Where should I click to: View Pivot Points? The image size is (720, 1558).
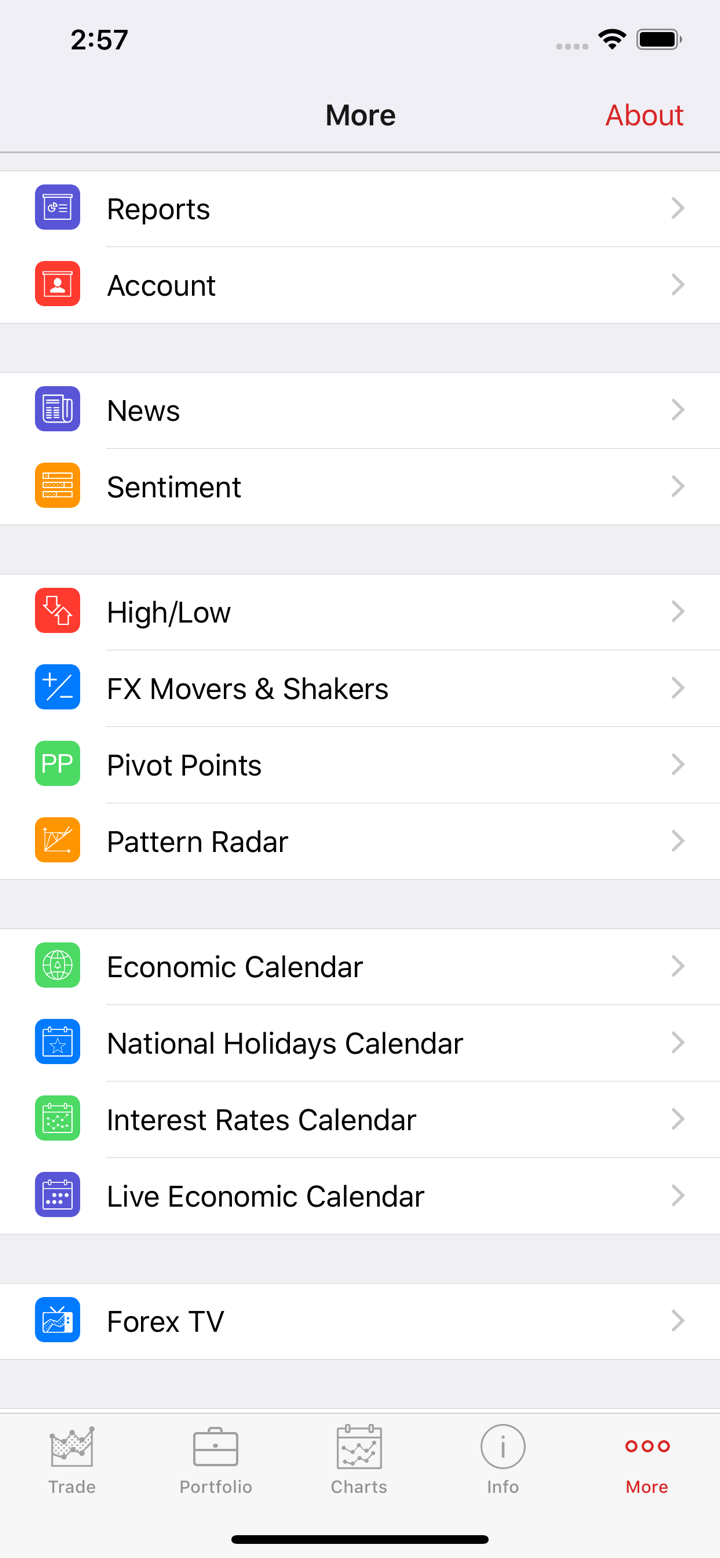pyautogui.click(x=360, y=765)
